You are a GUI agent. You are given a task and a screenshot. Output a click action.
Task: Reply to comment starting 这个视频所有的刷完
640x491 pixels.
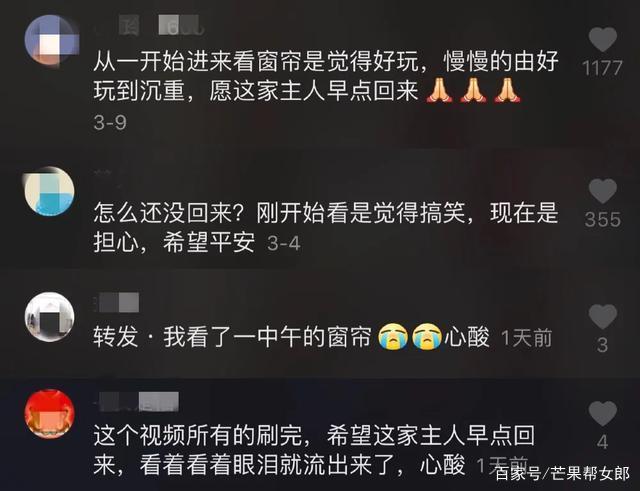coord(300,450)
